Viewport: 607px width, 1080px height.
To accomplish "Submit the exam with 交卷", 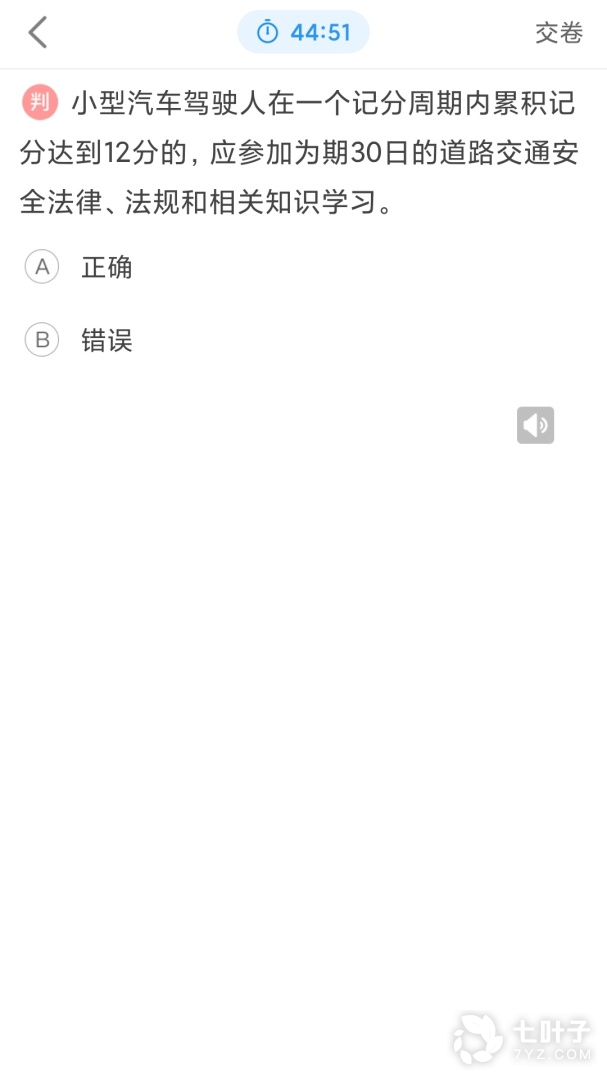I will pyautogui.click(x=558, y=33).
